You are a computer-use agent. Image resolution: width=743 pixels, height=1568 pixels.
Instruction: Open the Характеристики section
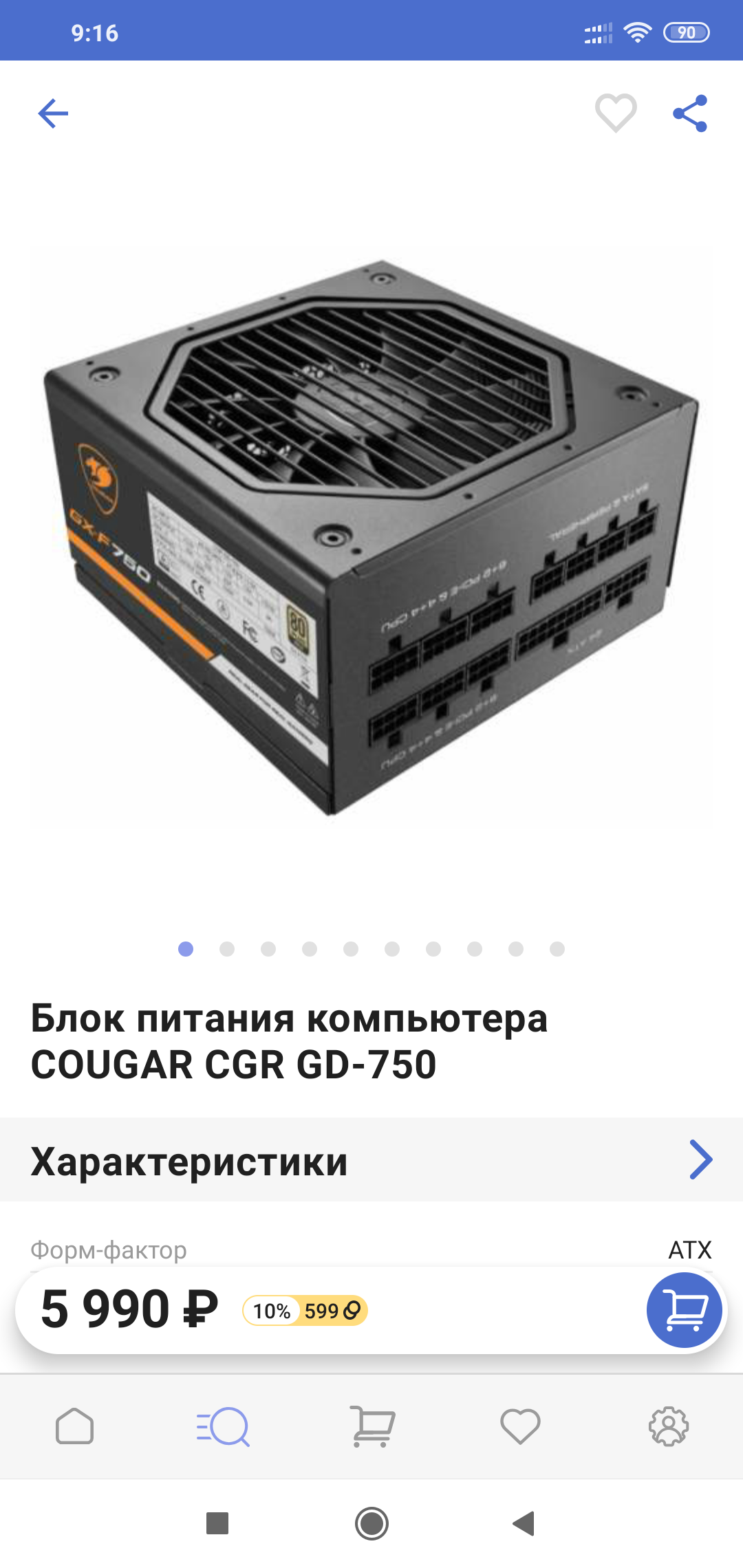pyautogui.click(x=371, y=1161)
